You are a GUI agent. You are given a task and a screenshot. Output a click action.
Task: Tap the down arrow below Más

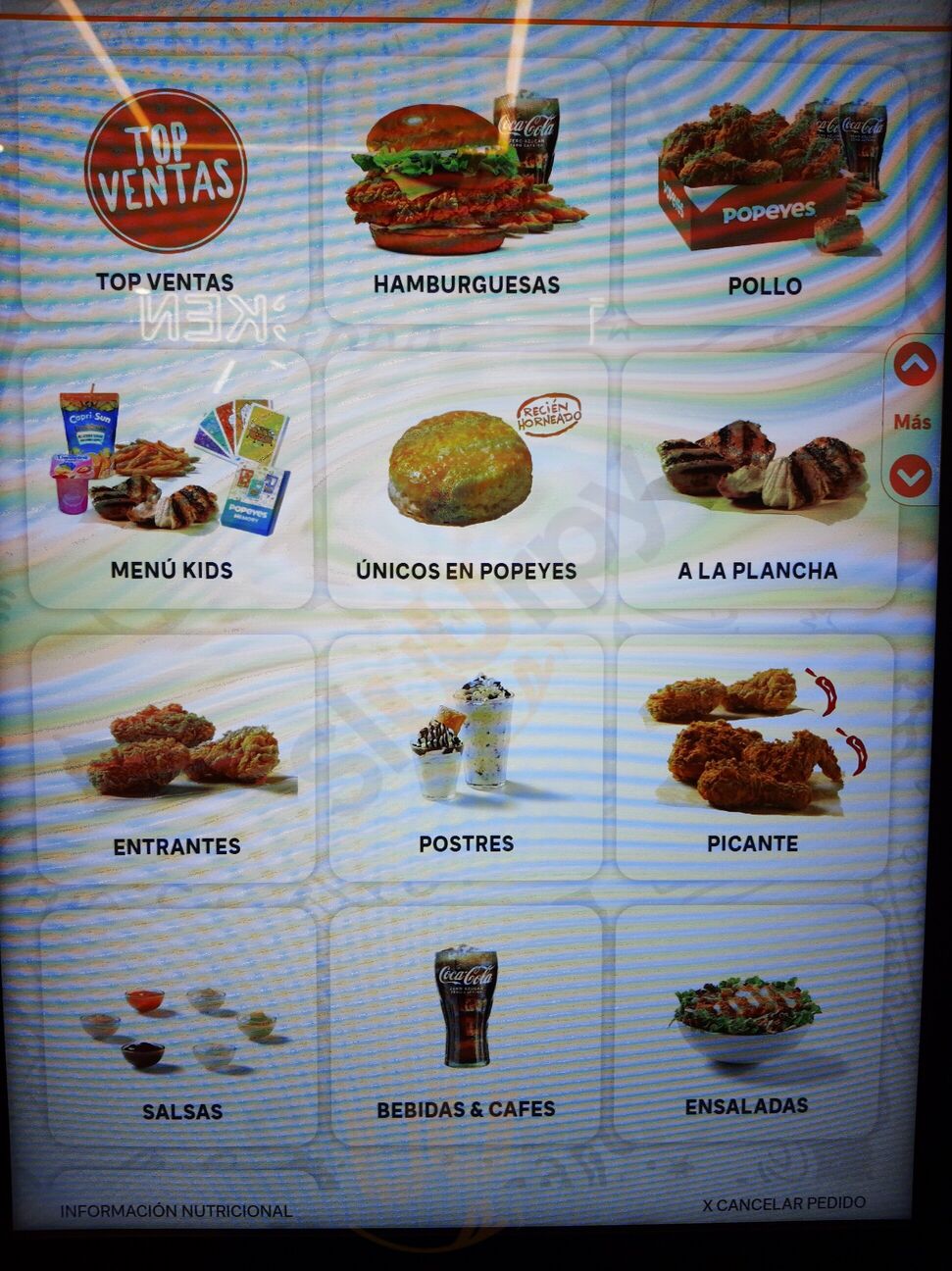911,478
